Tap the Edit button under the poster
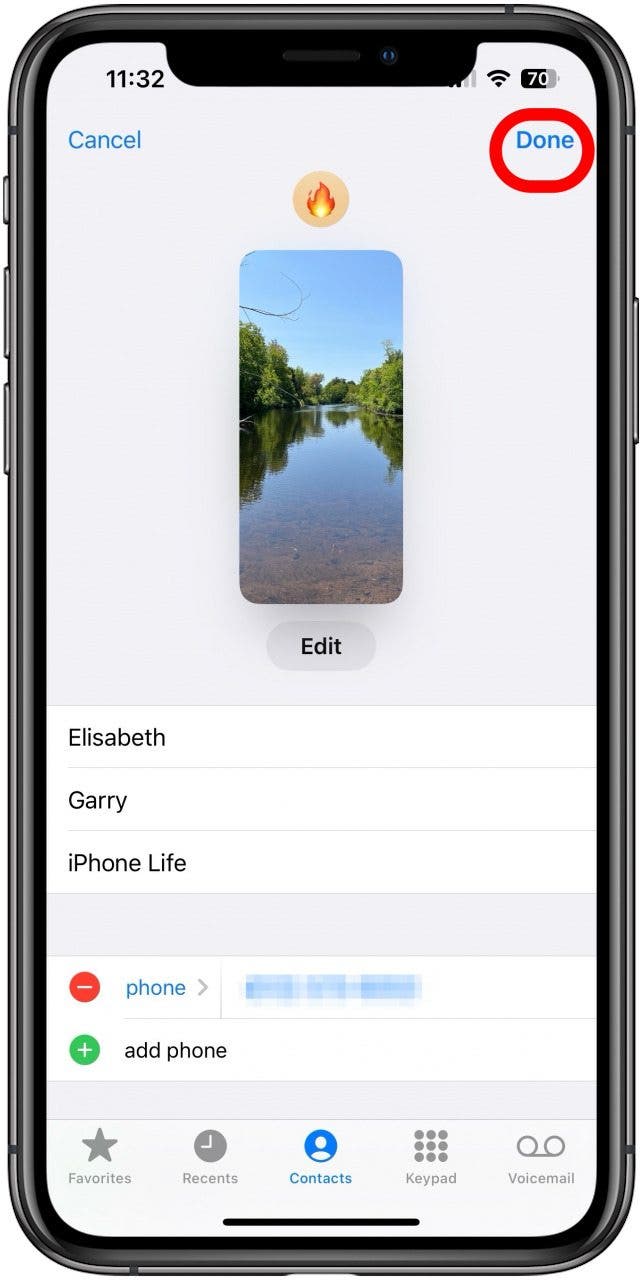Screen dimensions: 642x1280 tap(321, 646)
